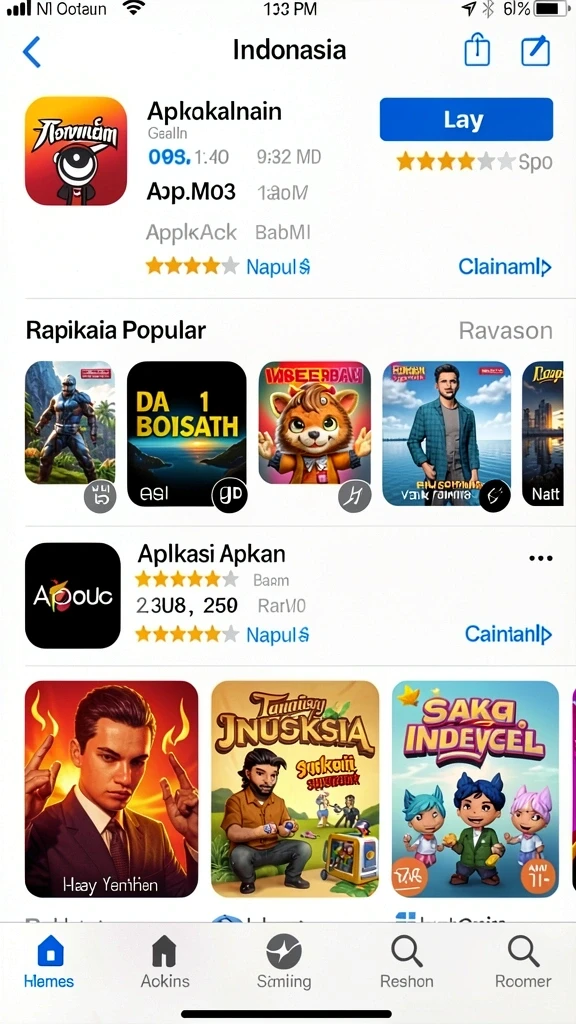Switch to the Reshon search tab
Screen dimensions: 576x1024
pos(407,961)
